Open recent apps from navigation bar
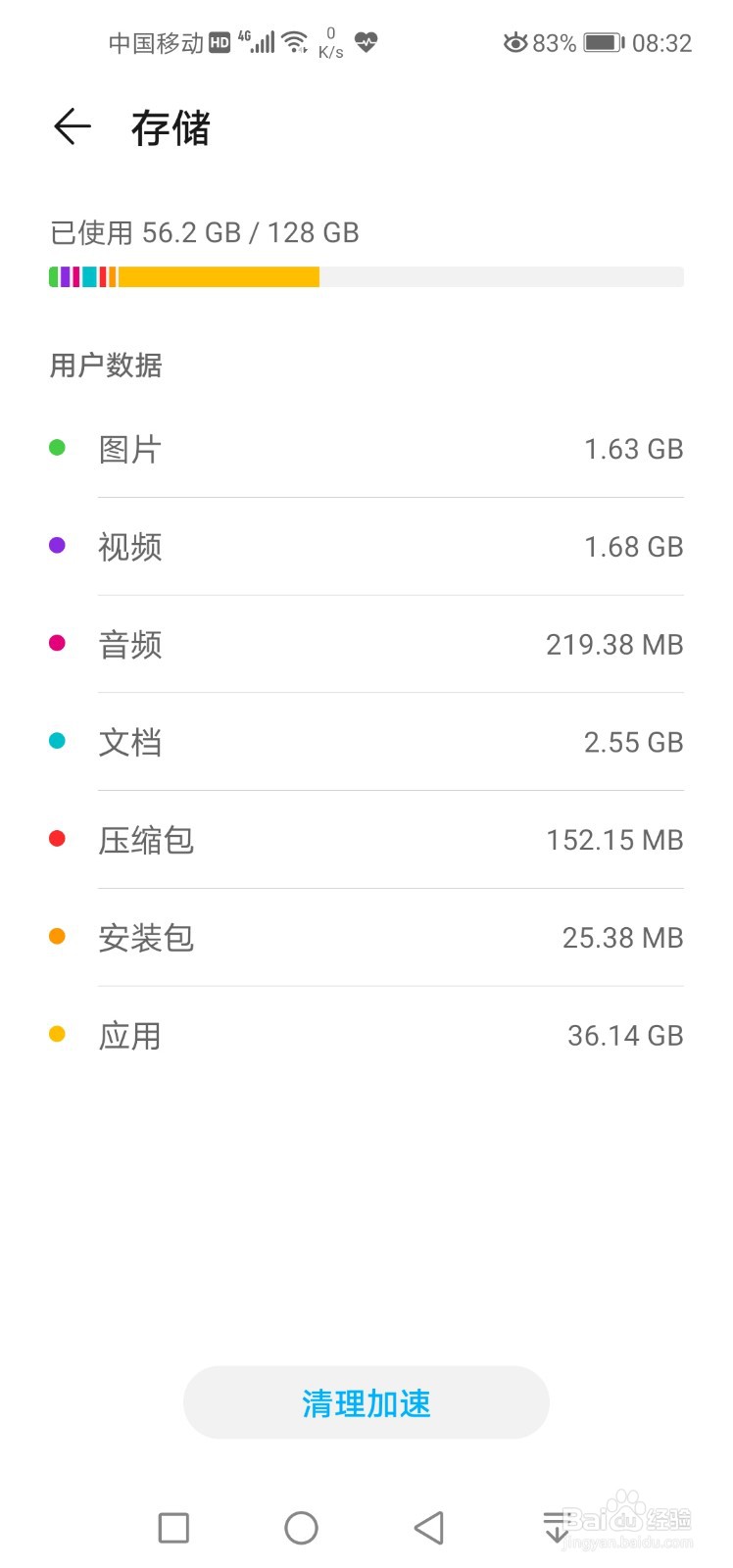 [x=173, y=1528]
